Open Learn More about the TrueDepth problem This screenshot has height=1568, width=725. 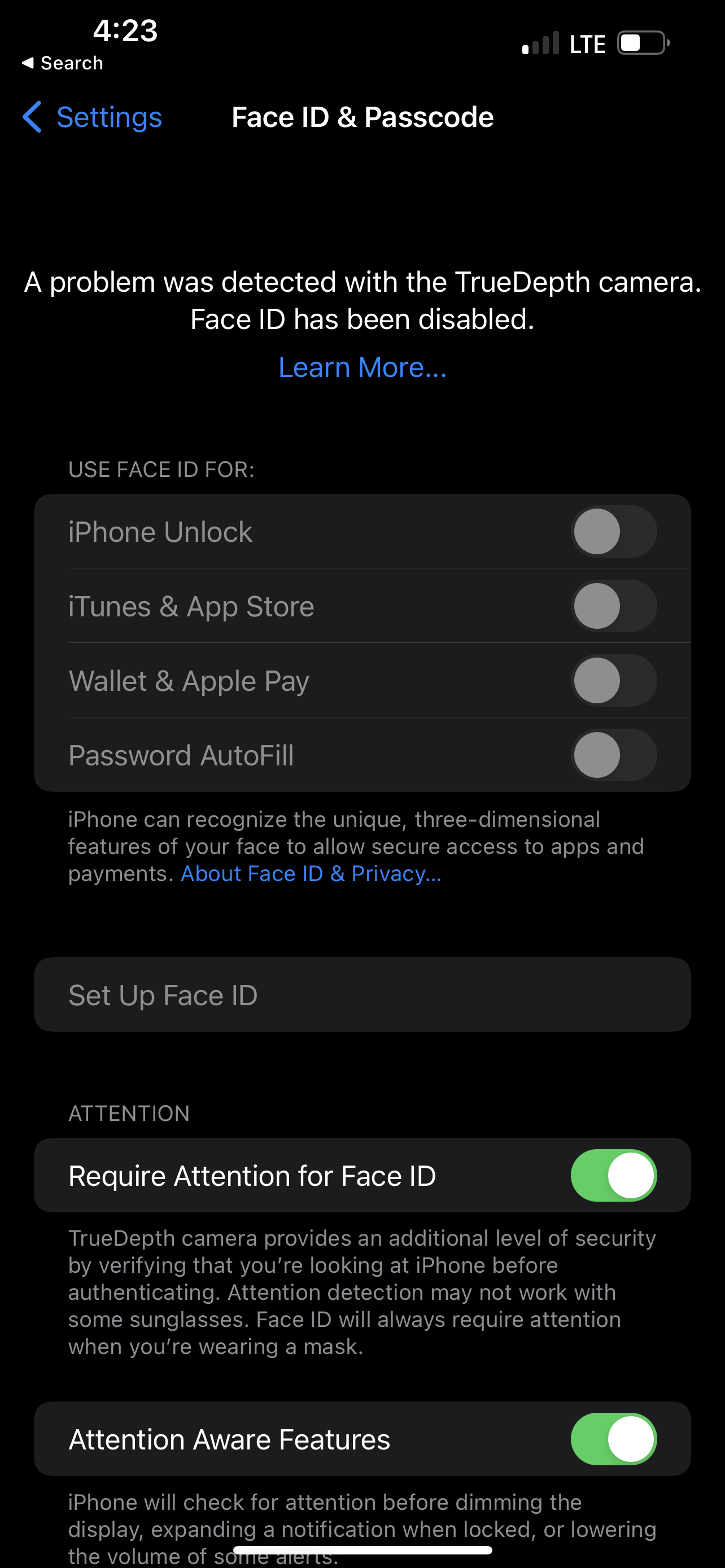[362, 366]
